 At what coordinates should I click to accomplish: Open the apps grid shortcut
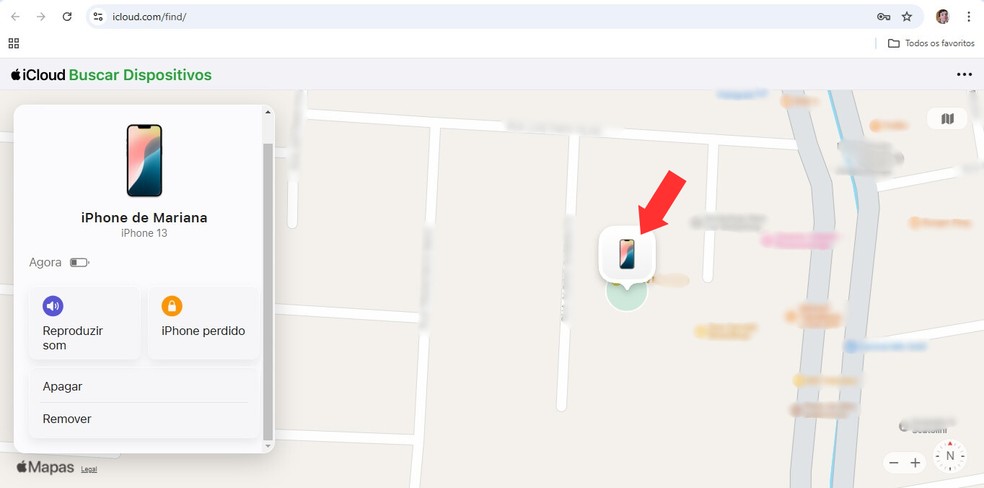click(13, 43)
